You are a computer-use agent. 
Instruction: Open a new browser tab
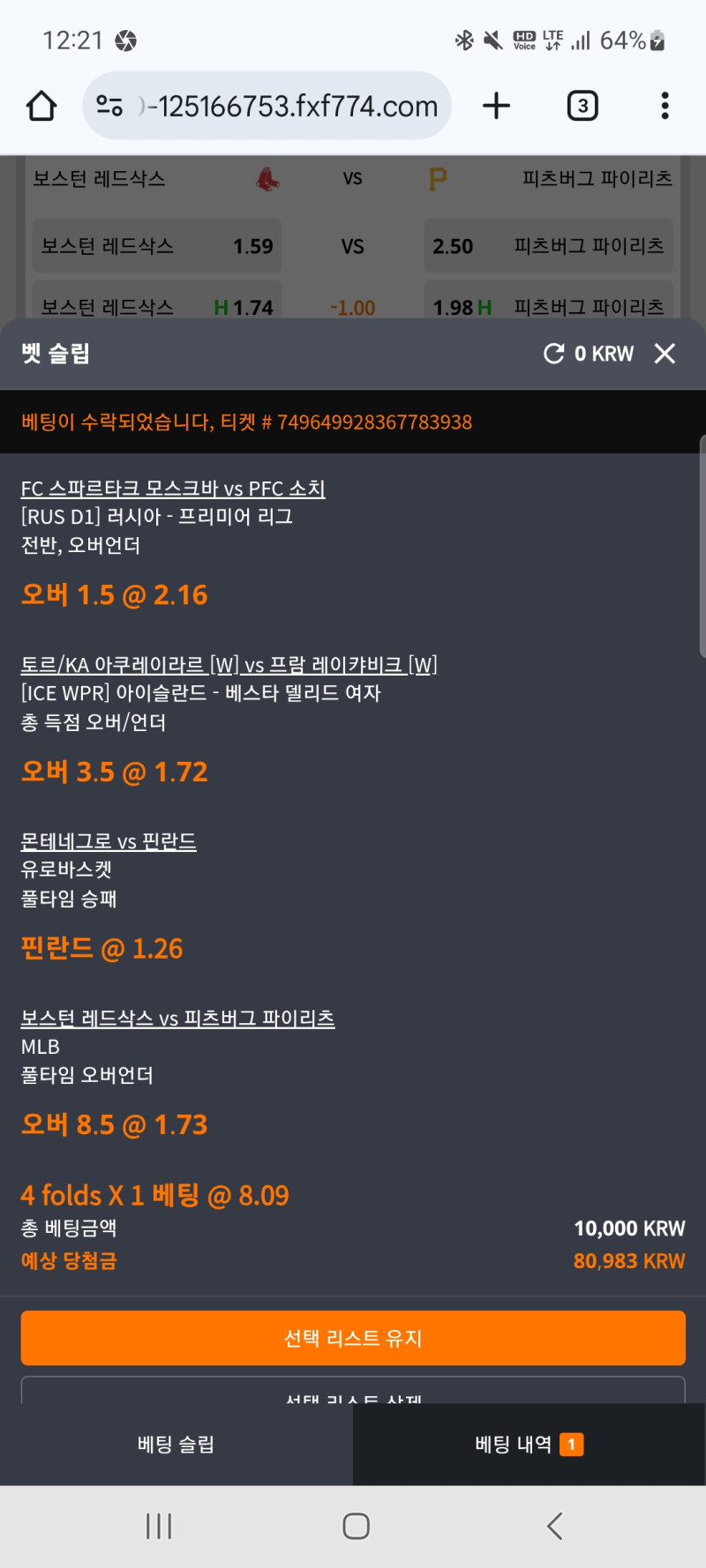(x=497, y=106)
